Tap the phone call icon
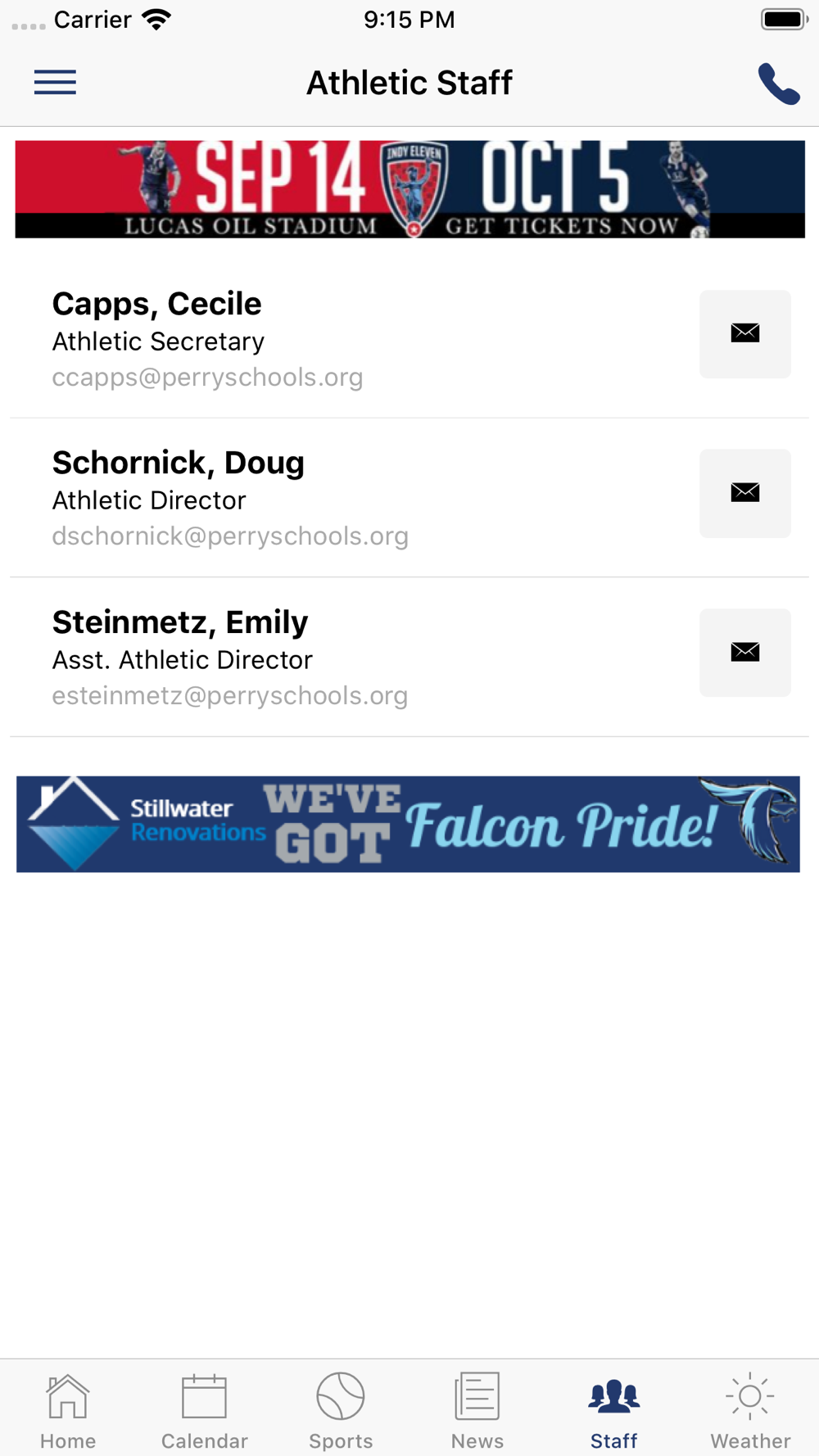 coord(779,84)
